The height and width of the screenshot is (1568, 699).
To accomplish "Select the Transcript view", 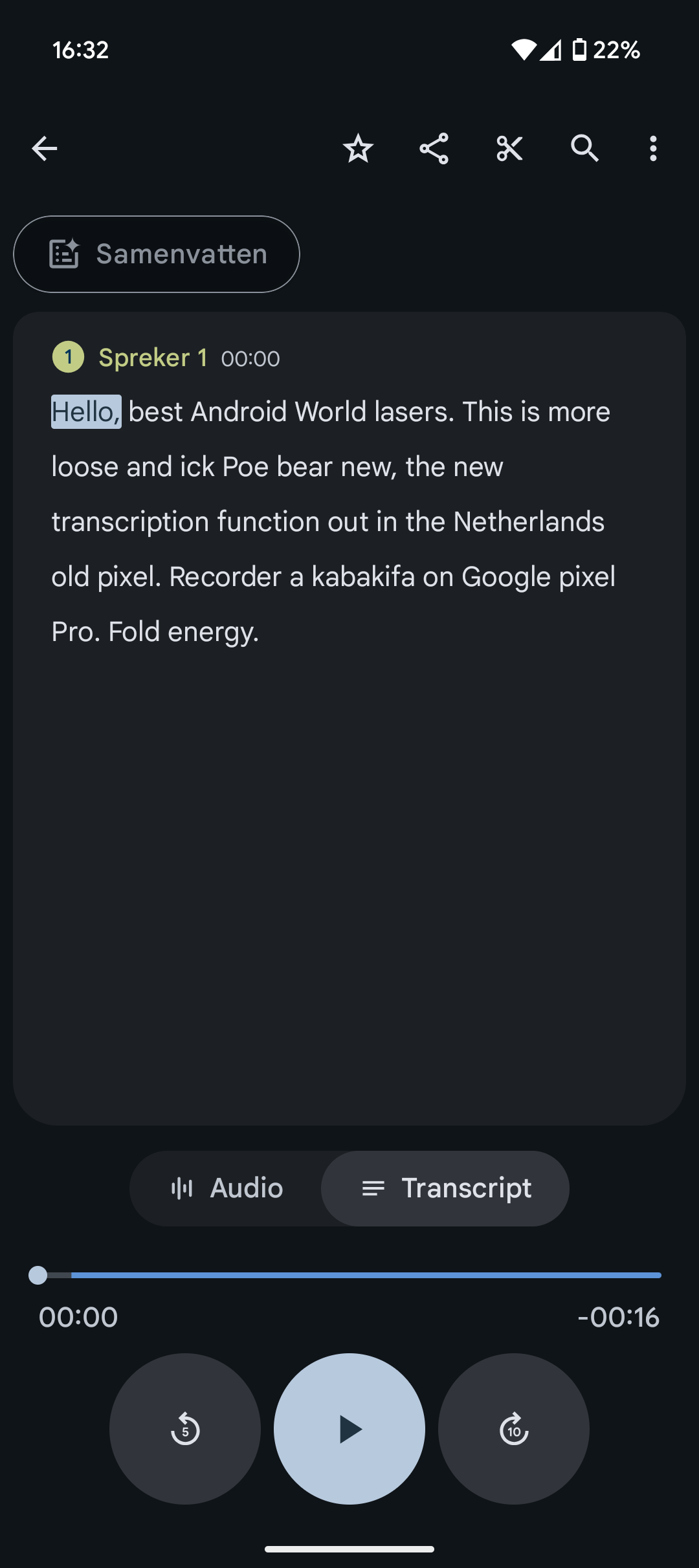I will pyautogui.click(x=445, y=1188).
